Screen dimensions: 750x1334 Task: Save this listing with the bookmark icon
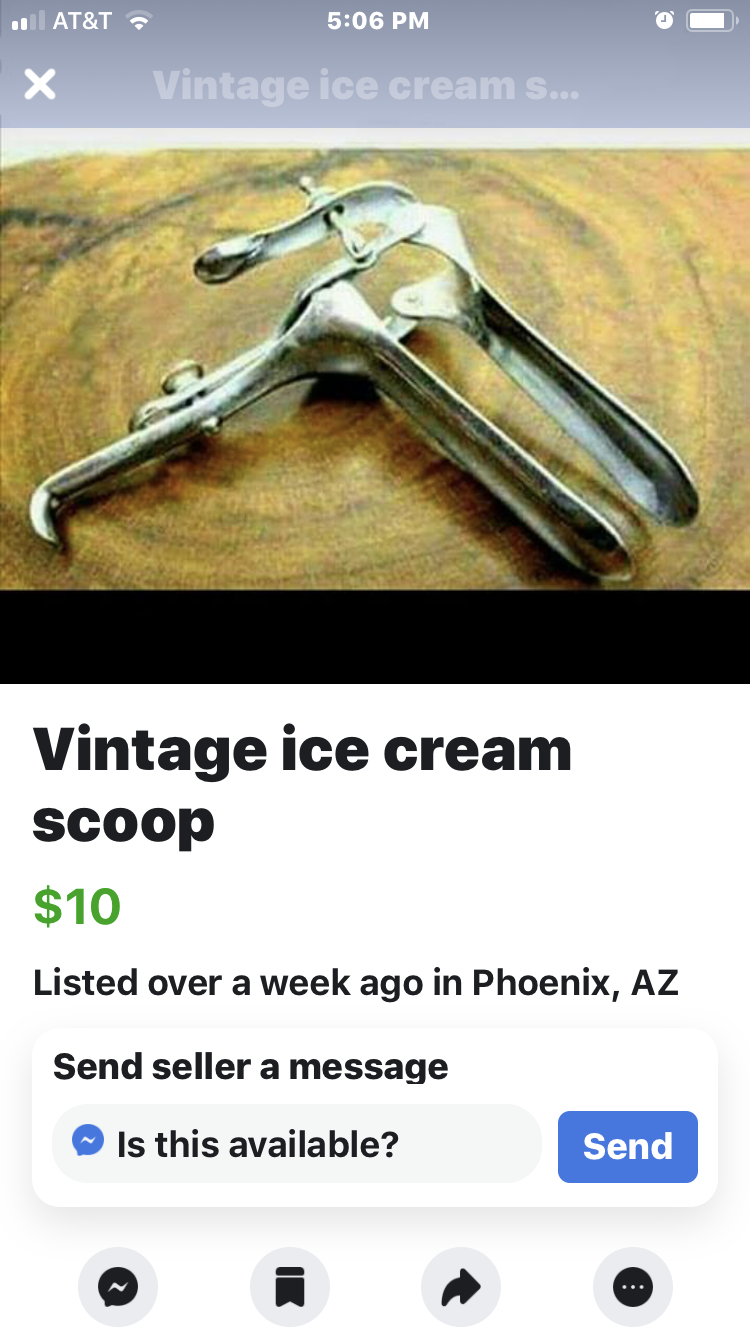click(289, 1286)
